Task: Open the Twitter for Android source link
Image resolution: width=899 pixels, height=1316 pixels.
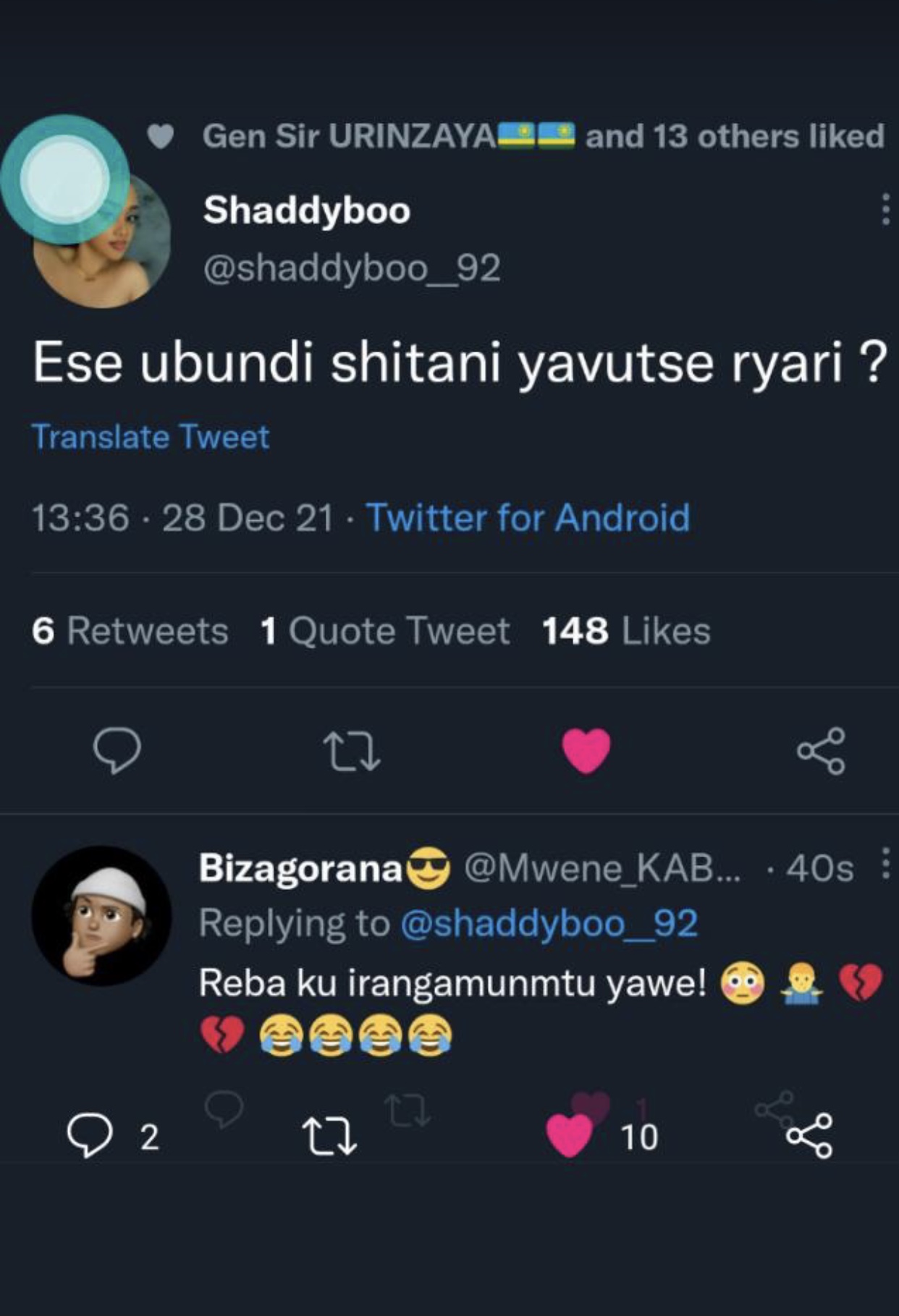Action: [528, 518]
